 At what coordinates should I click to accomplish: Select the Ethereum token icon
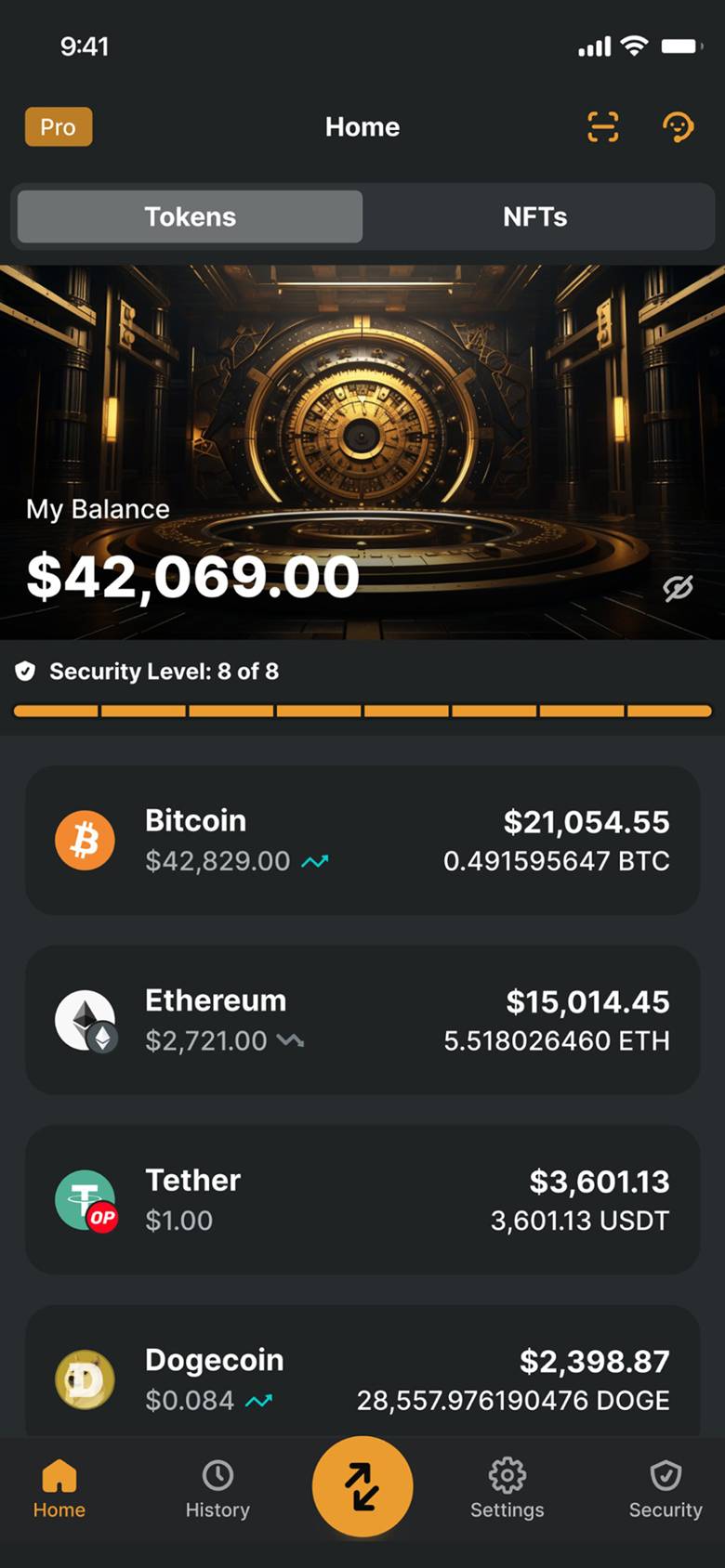point(85,1019)
